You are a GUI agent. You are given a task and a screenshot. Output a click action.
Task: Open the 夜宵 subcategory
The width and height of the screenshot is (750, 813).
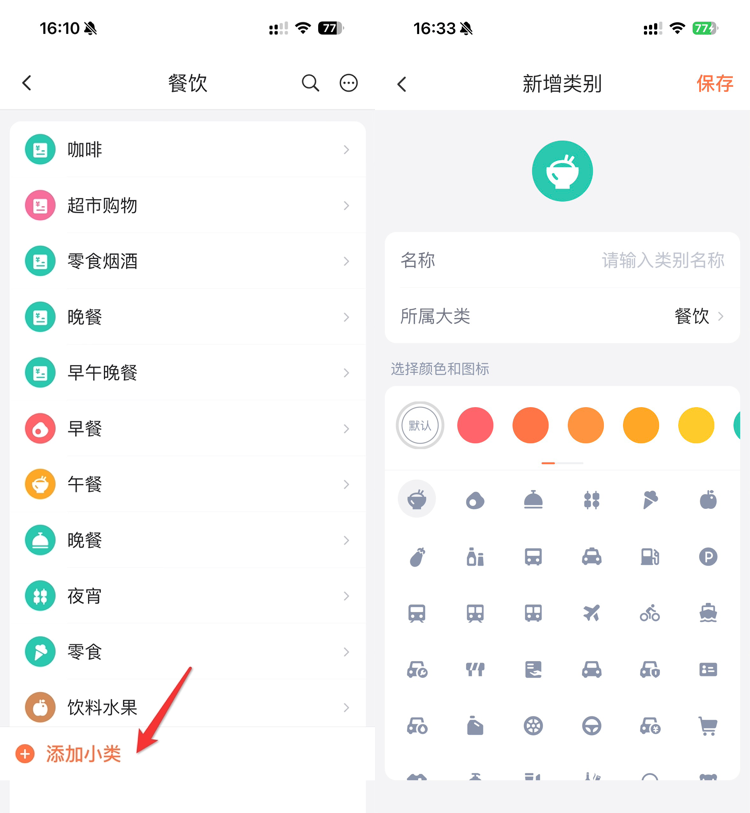click(x=187, y=596)
